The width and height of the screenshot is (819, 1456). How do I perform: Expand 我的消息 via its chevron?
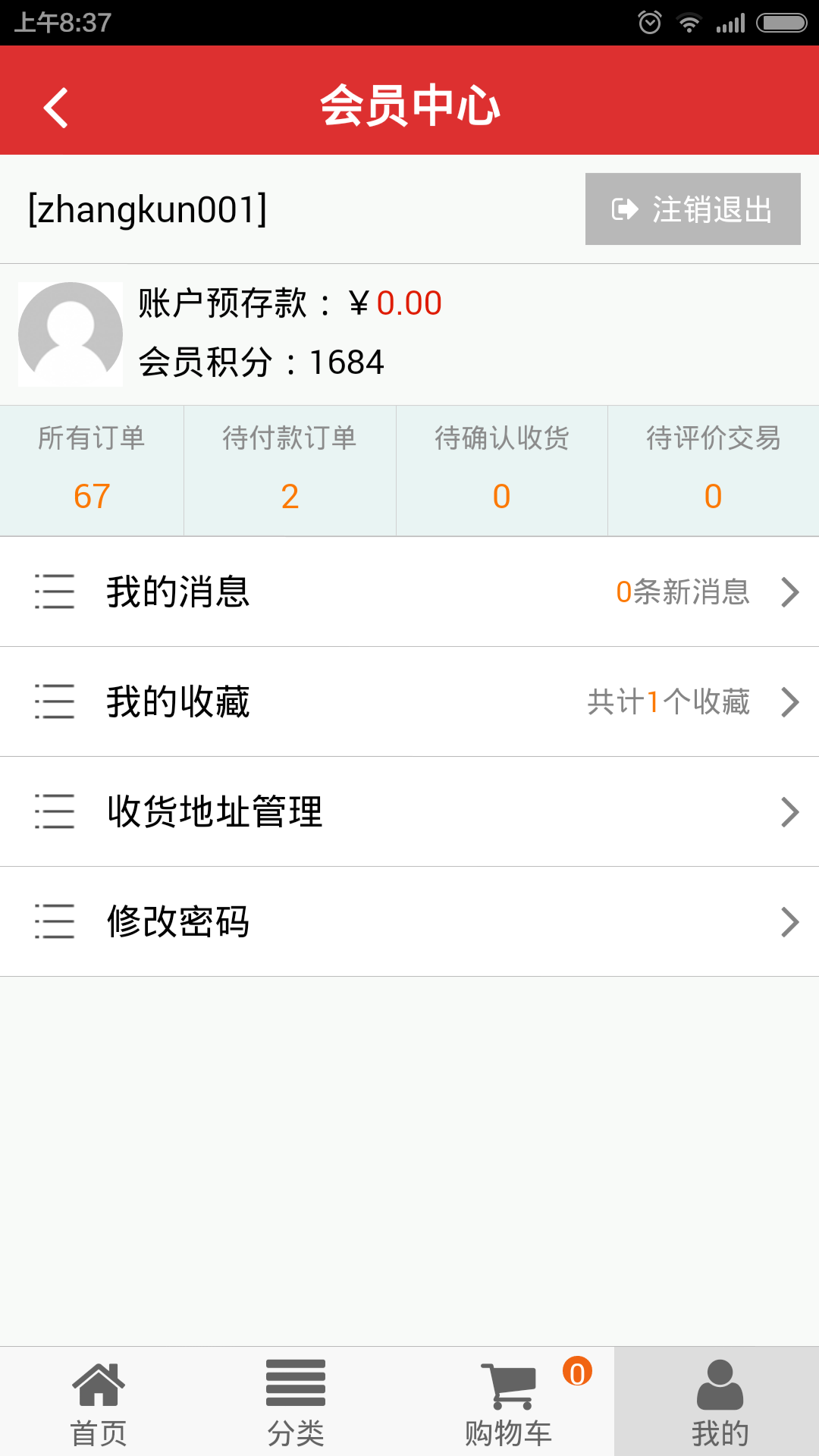(x=789, y=593)
